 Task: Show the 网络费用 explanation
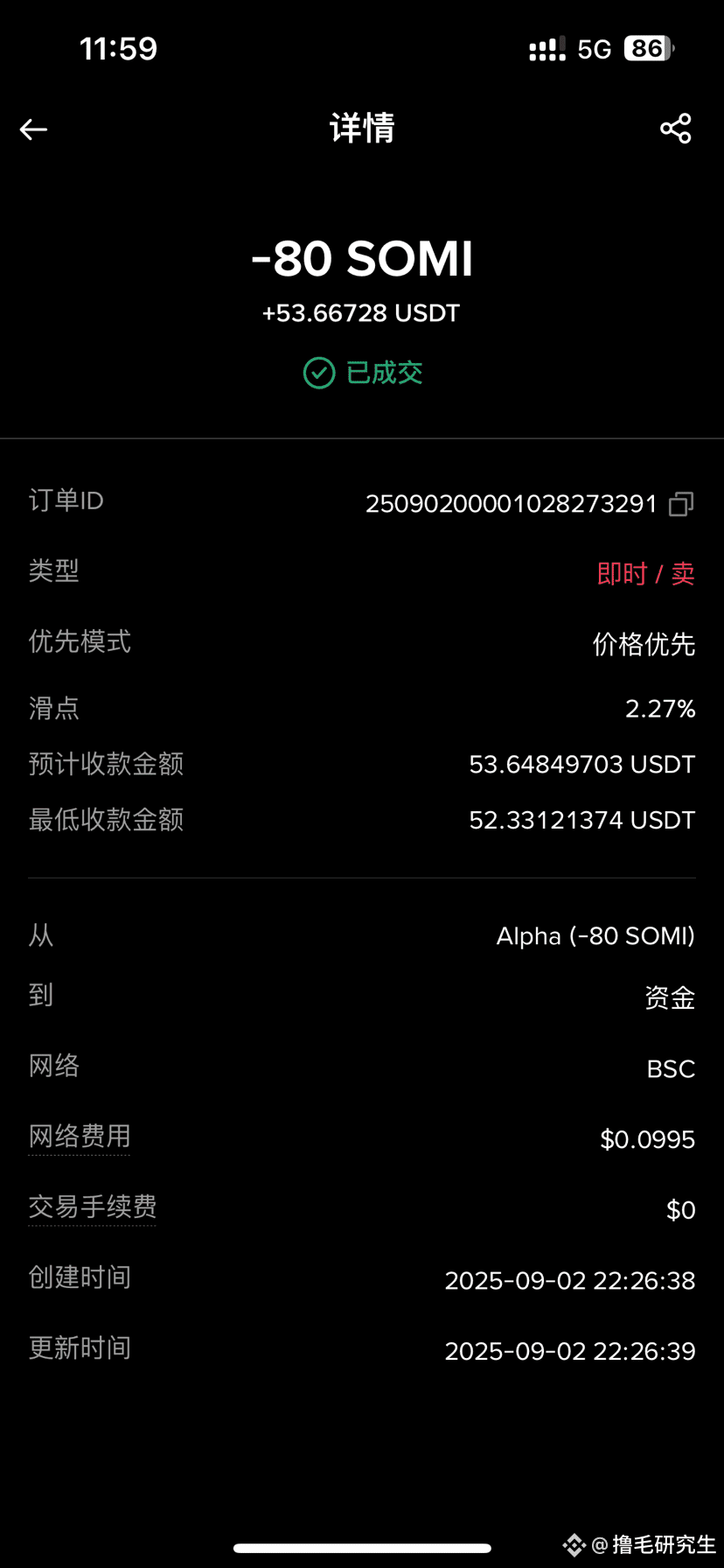point(80,1137)
